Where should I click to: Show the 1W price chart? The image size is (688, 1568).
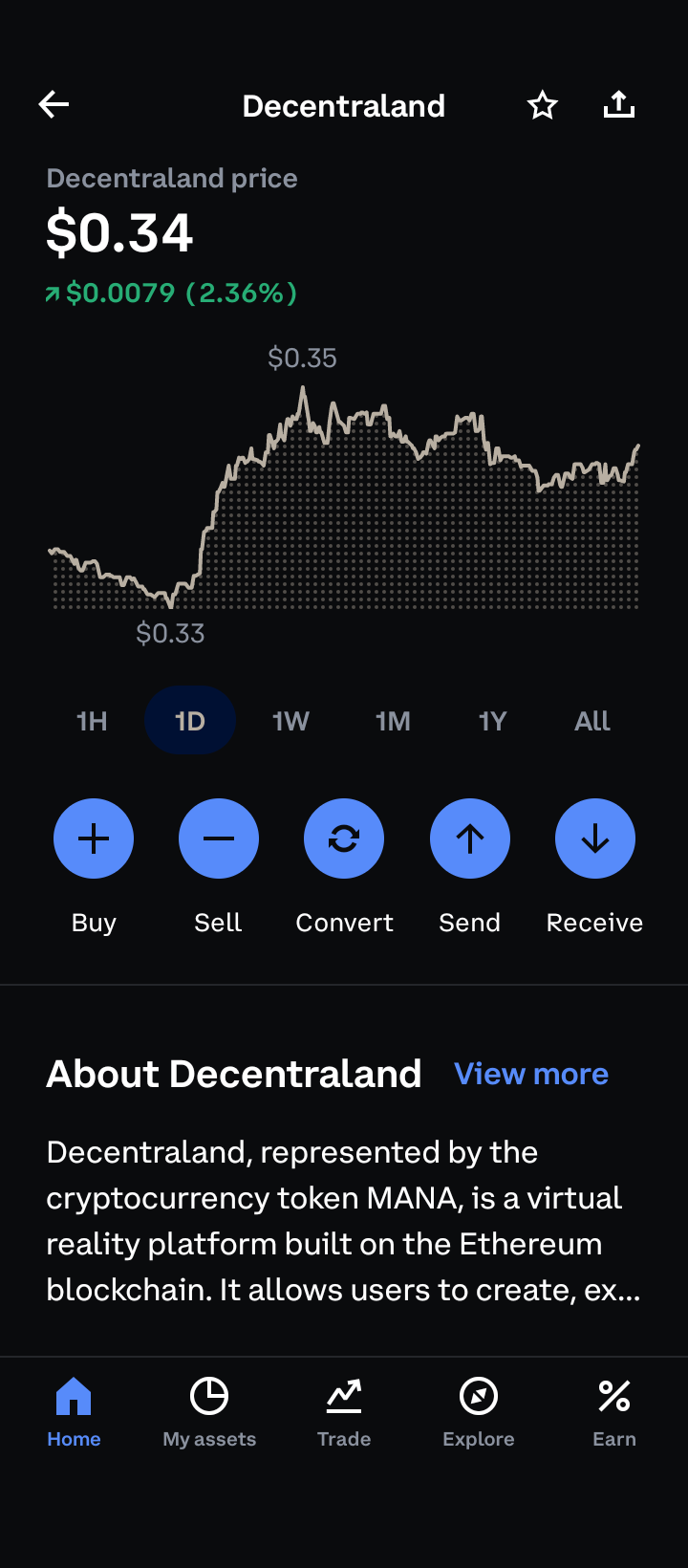290,721
